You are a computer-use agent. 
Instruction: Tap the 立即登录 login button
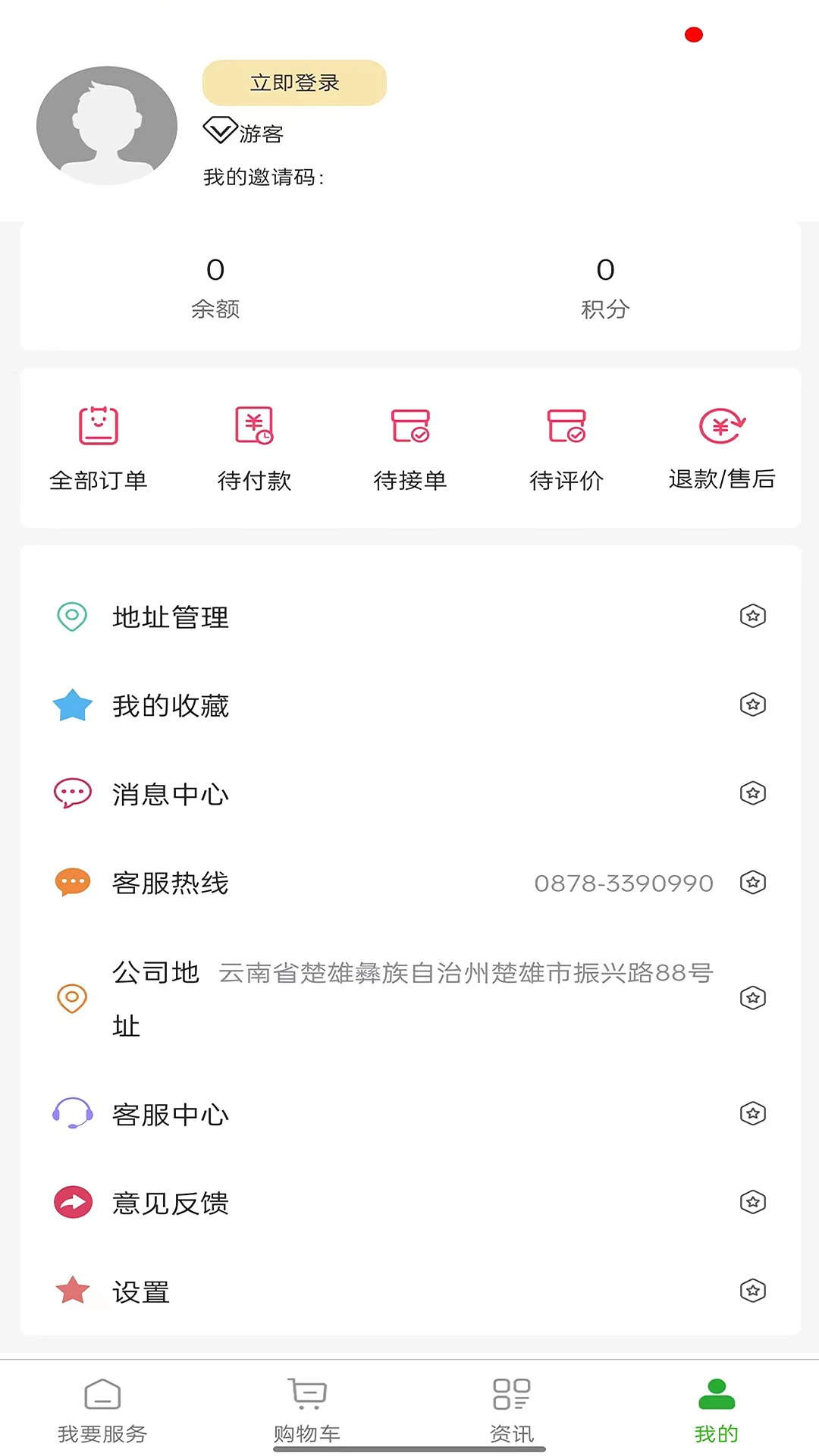click(x=293, y=83)
